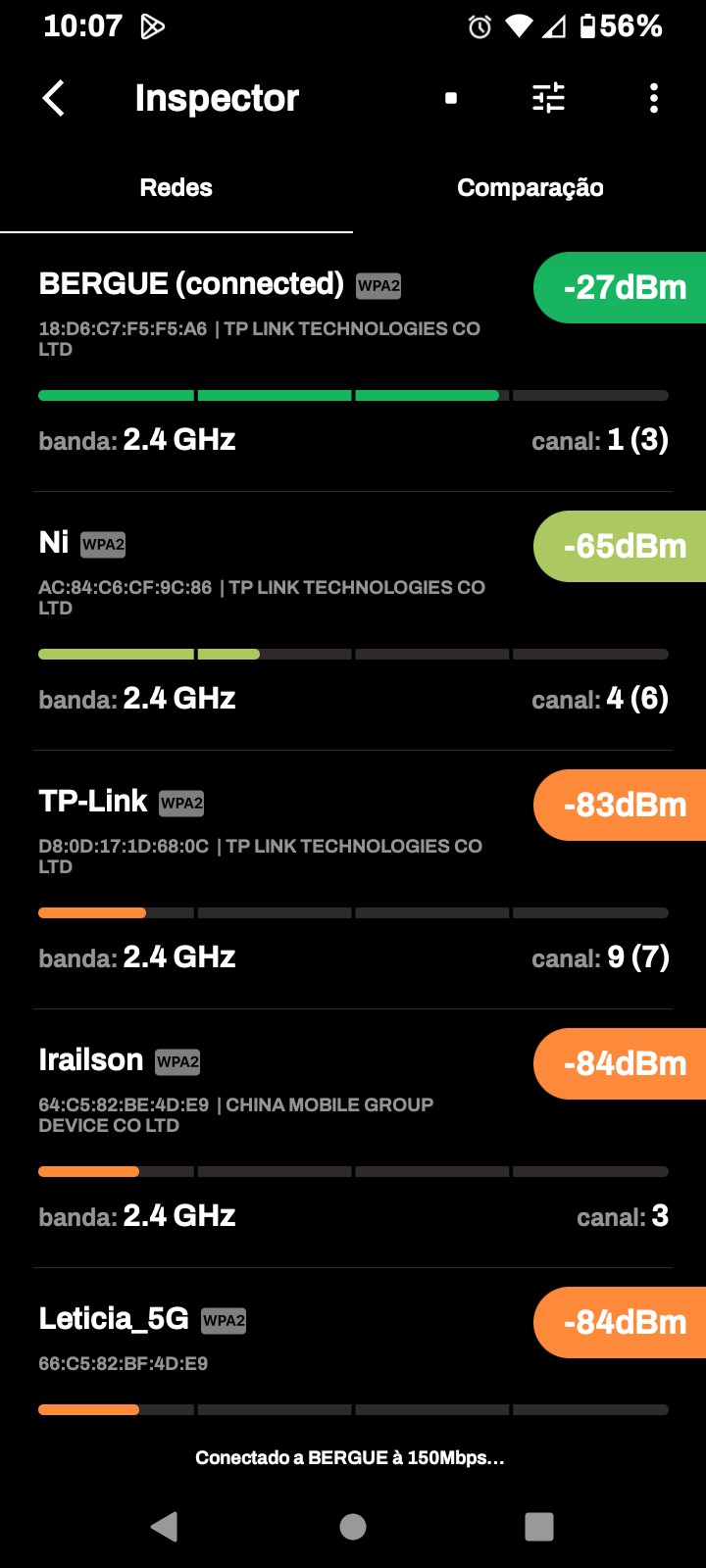The height and width of the screenshot is (1568, 706).
Task: Open the filter settings icon
Action: coord(548,98)
